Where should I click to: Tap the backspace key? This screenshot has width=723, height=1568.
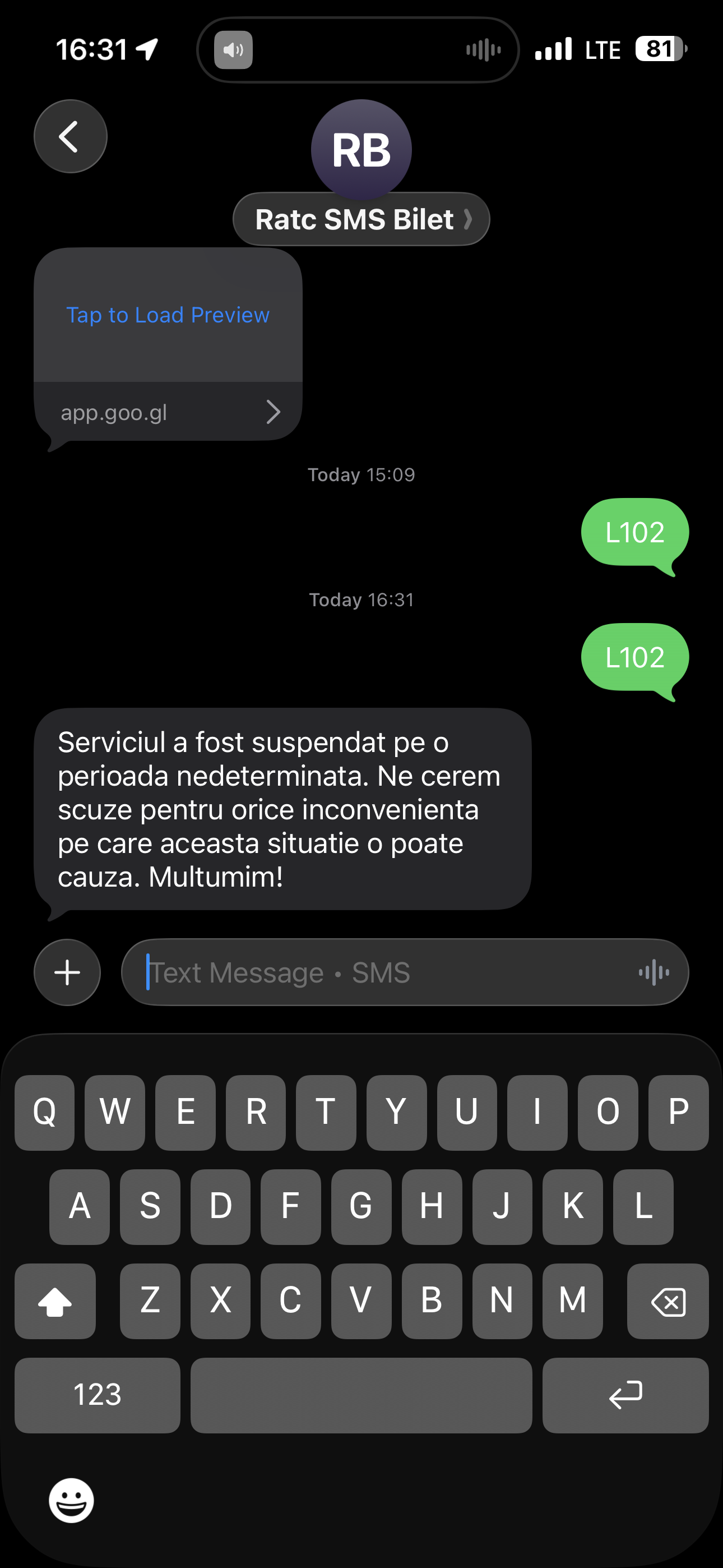point(668,1301)
